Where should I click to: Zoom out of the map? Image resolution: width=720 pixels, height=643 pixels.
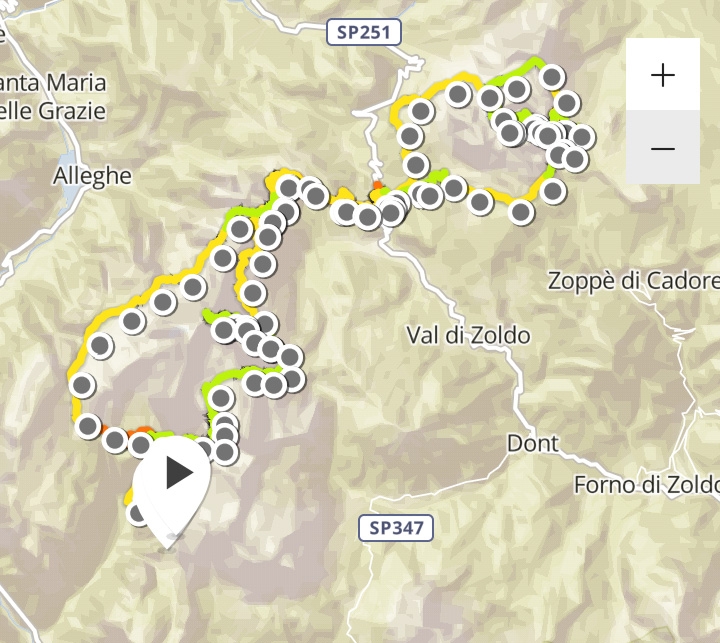pos(662,148)
